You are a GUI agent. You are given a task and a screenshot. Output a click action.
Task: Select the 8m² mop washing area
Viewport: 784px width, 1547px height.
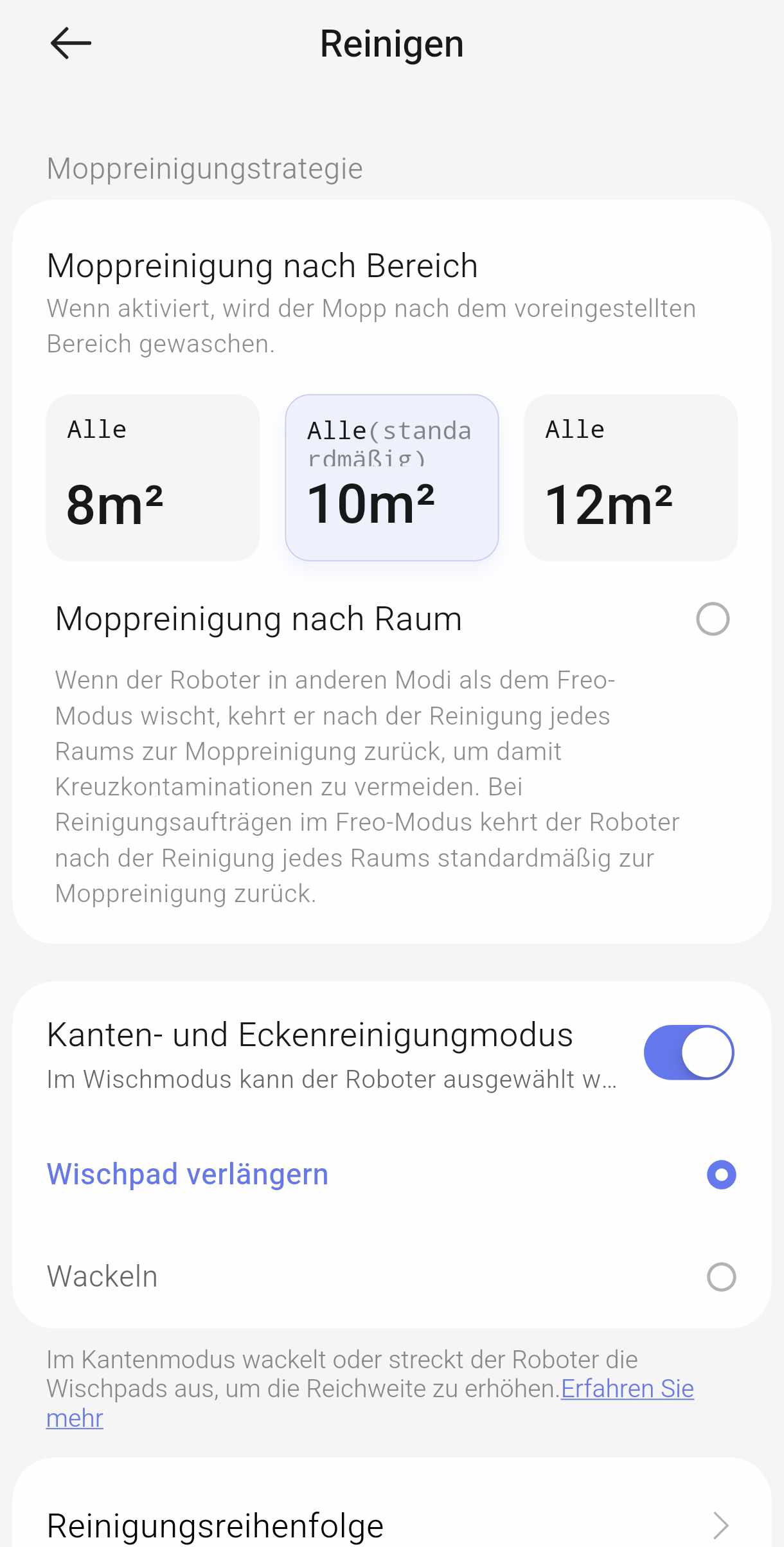153,478
